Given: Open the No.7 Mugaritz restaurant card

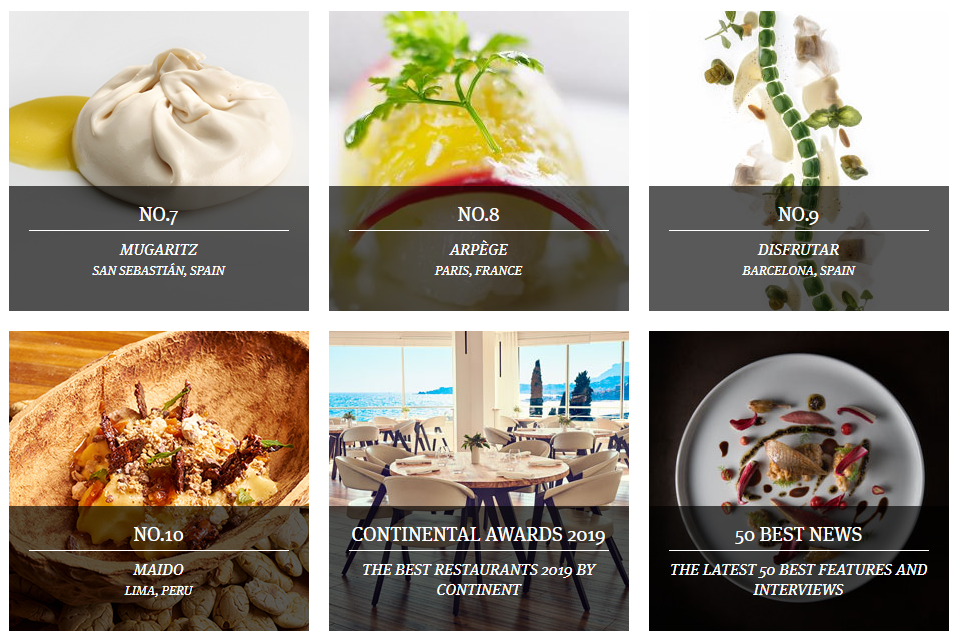Looking at the screenshot, I should 159,160.
